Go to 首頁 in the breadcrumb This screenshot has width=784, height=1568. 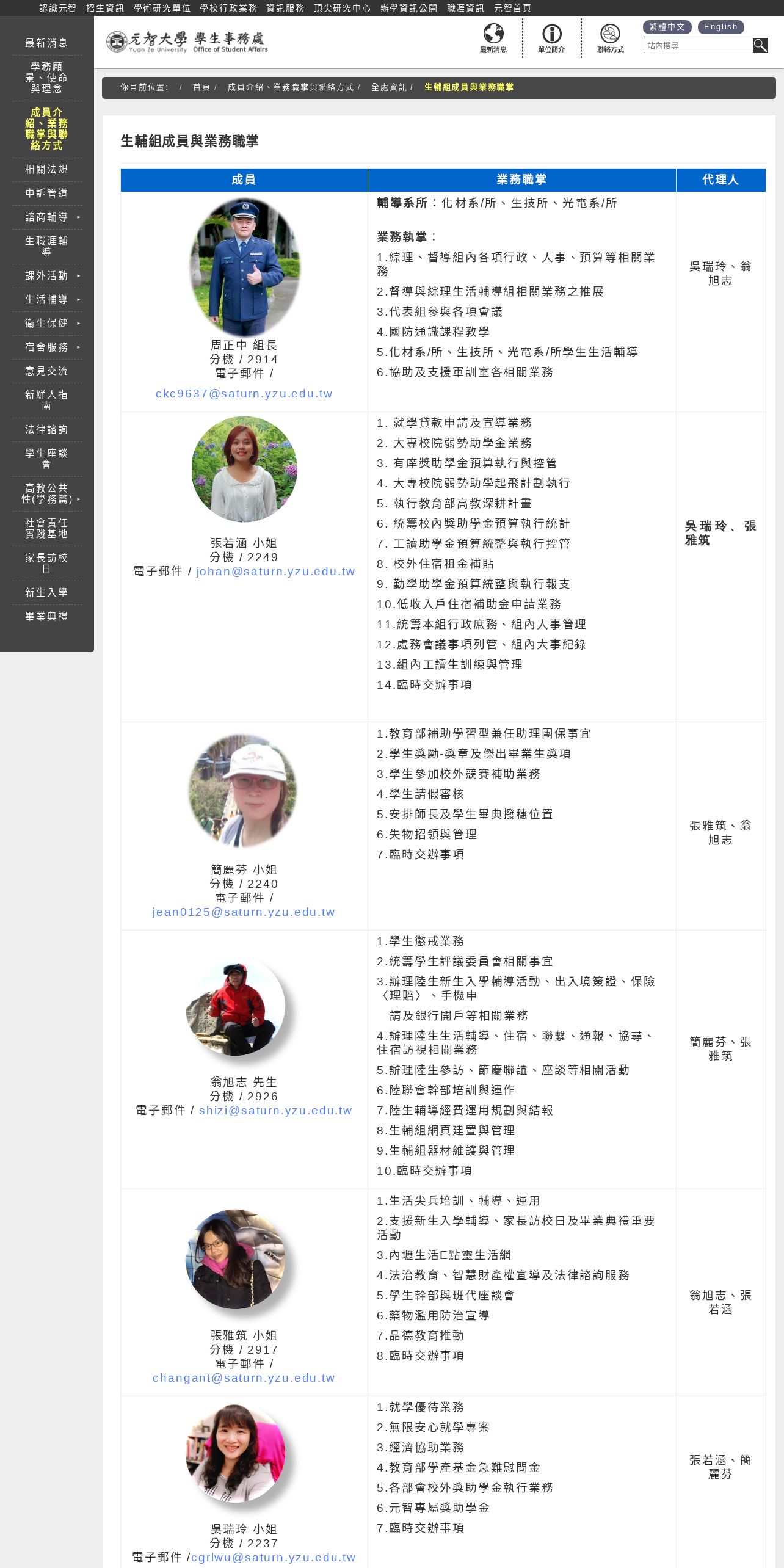201,87
